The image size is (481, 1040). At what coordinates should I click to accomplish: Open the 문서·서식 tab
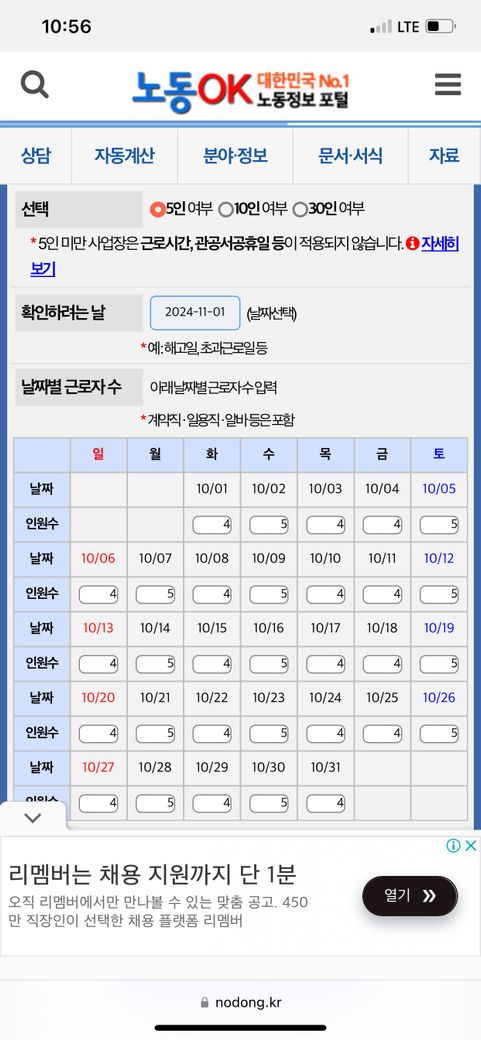tap(350, 156)
